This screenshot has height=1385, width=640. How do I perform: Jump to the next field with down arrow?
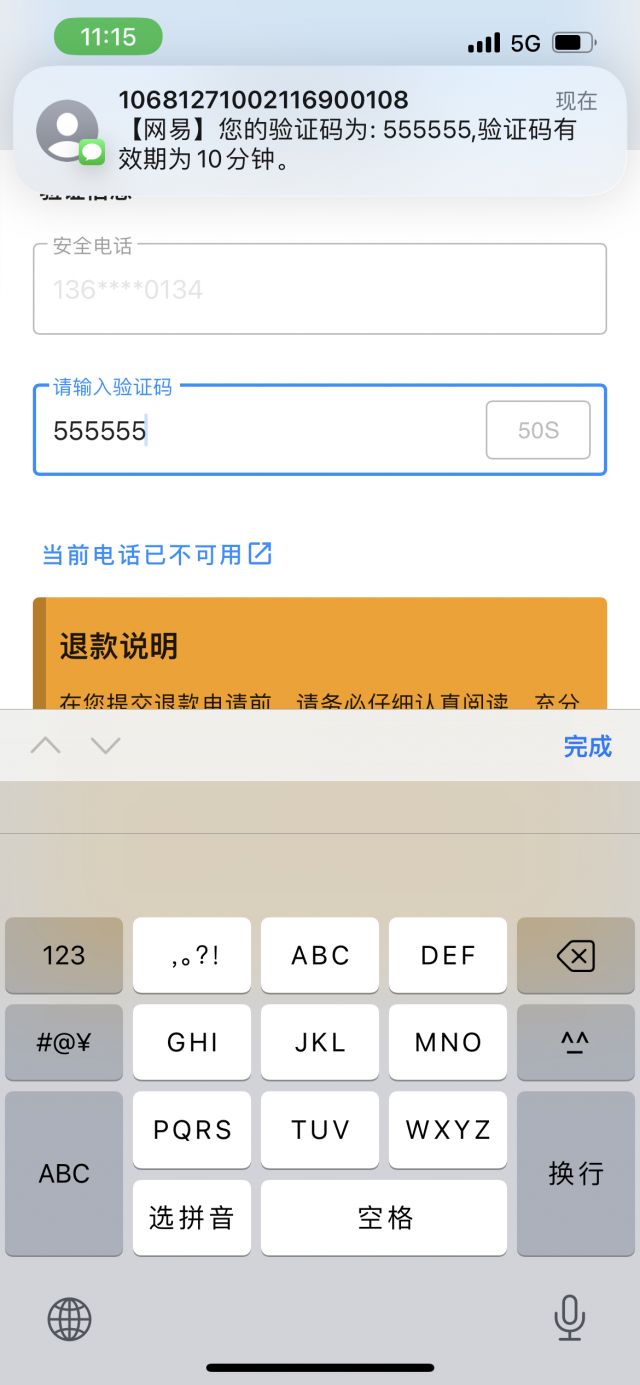pyautogui.click(x=105, y=746)
